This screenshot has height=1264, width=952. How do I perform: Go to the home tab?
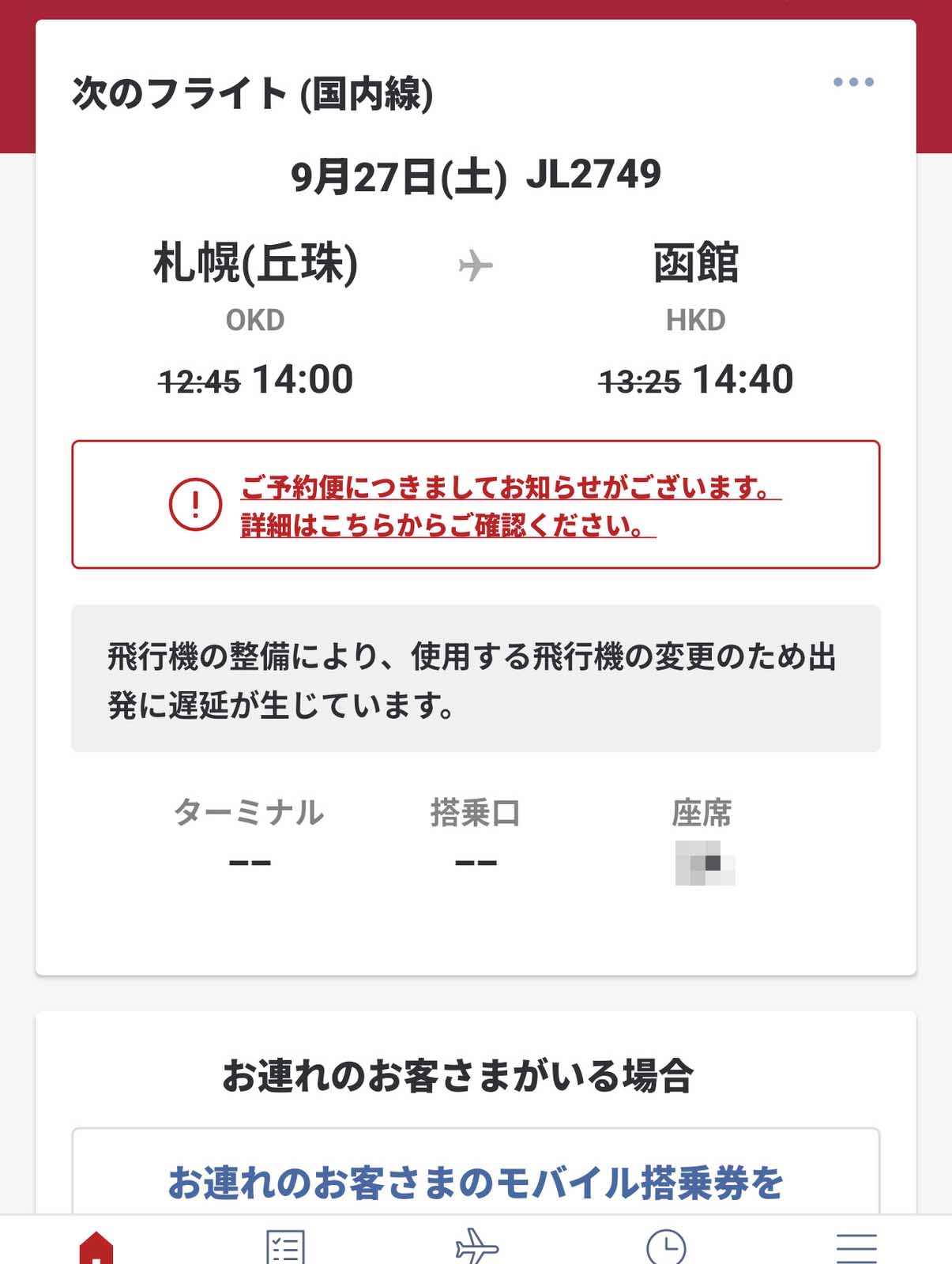(x=96, y=1248)
